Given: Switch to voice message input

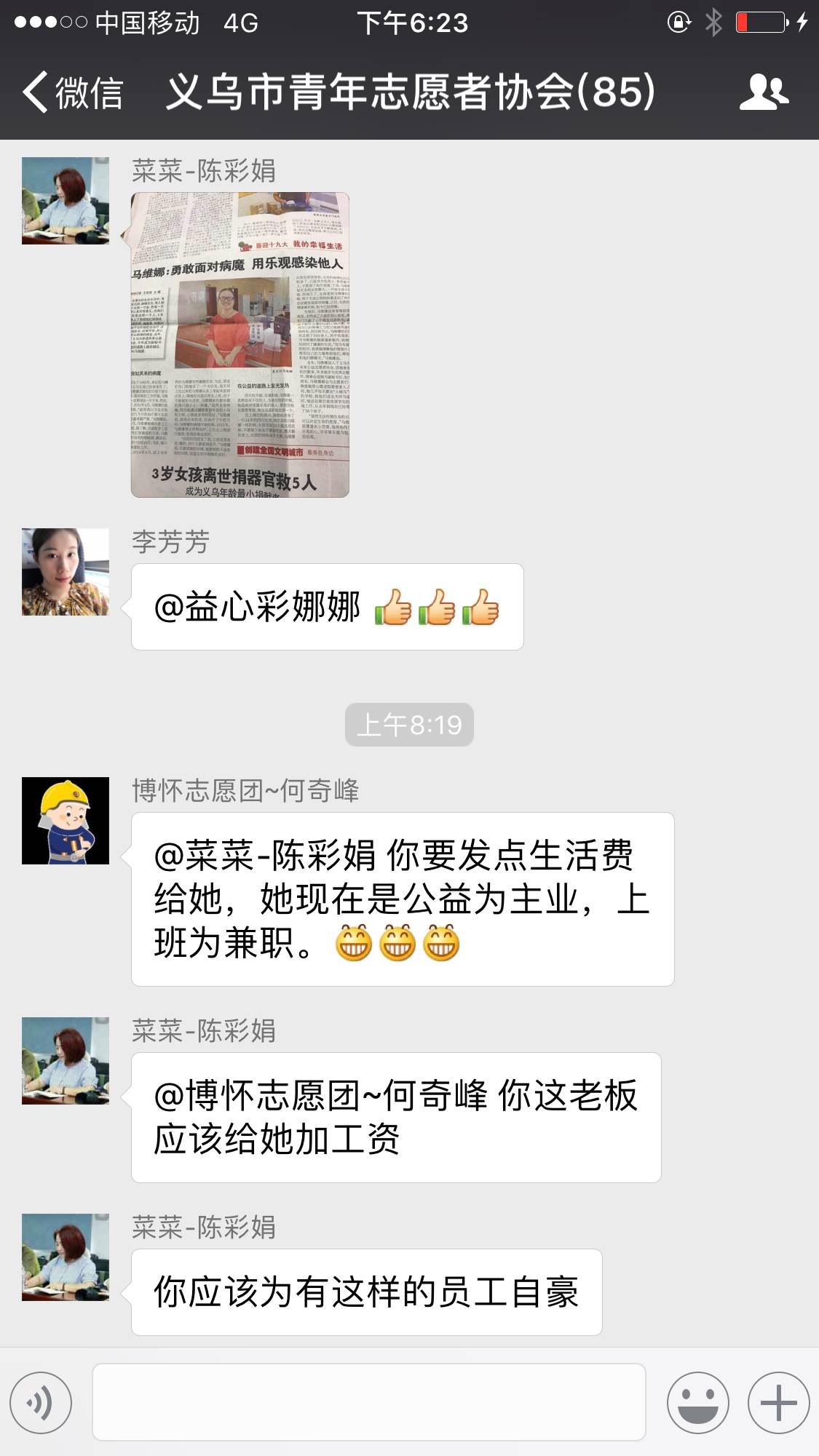Looking at the screenshot, I should pyautogui.click(x=41, y=1403).
